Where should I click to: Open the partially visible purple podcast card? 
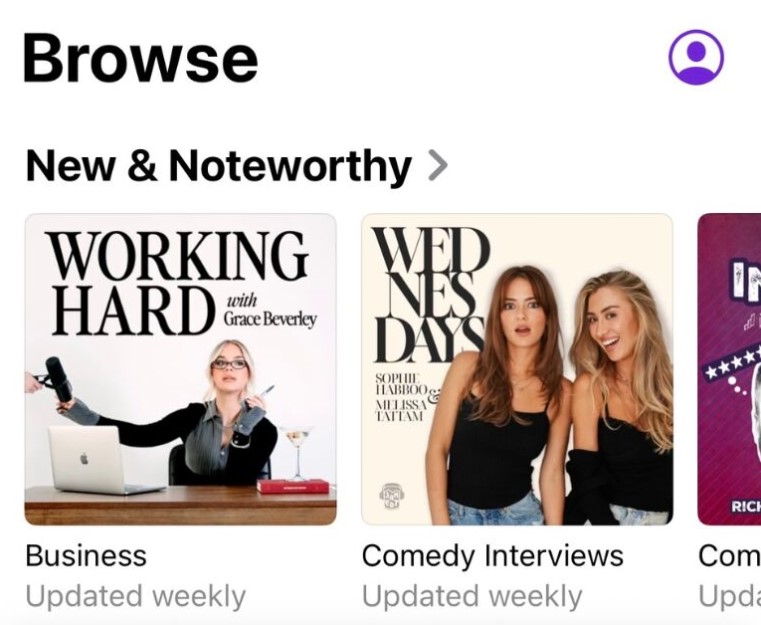click(730, 369)
